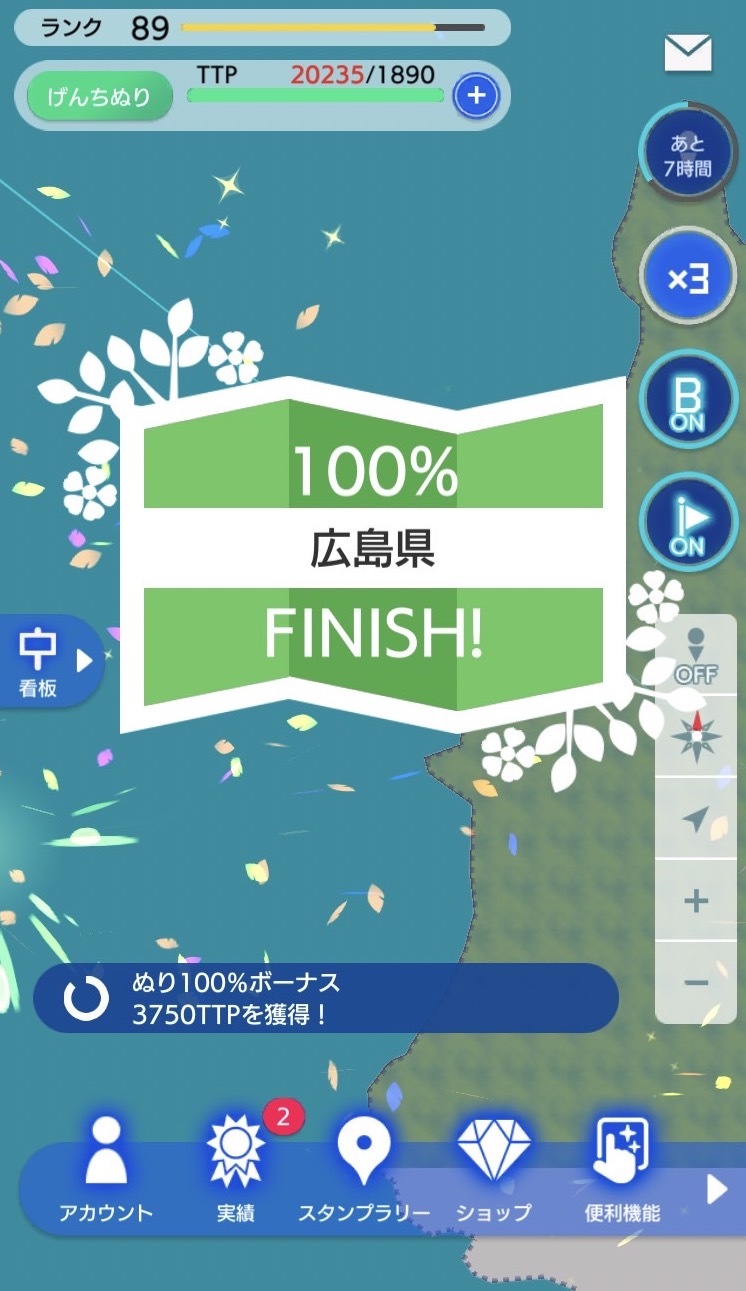Open the ショップ tab
Viewport: 746px width, 1291px height.
(x=493, y=1171)
